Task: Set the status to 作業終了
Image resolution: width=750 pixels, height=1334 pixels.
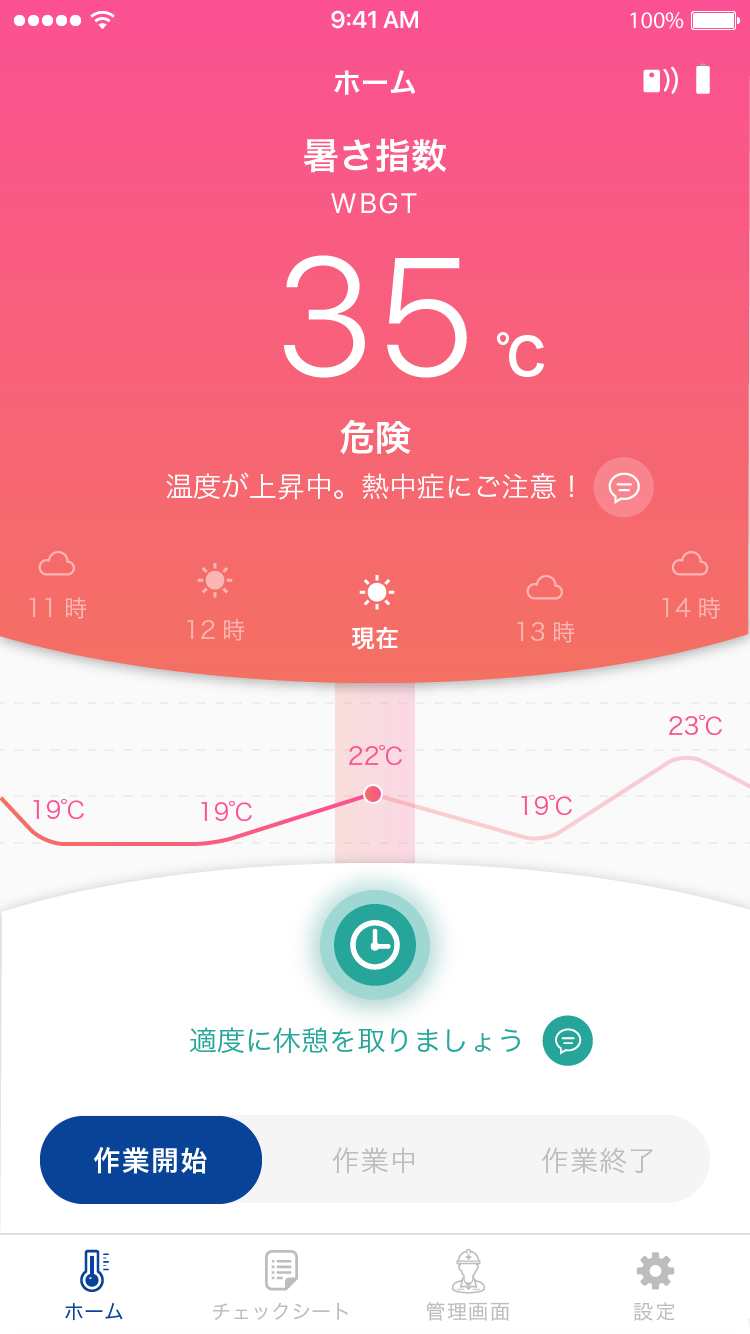Action: coord(598,1160)
